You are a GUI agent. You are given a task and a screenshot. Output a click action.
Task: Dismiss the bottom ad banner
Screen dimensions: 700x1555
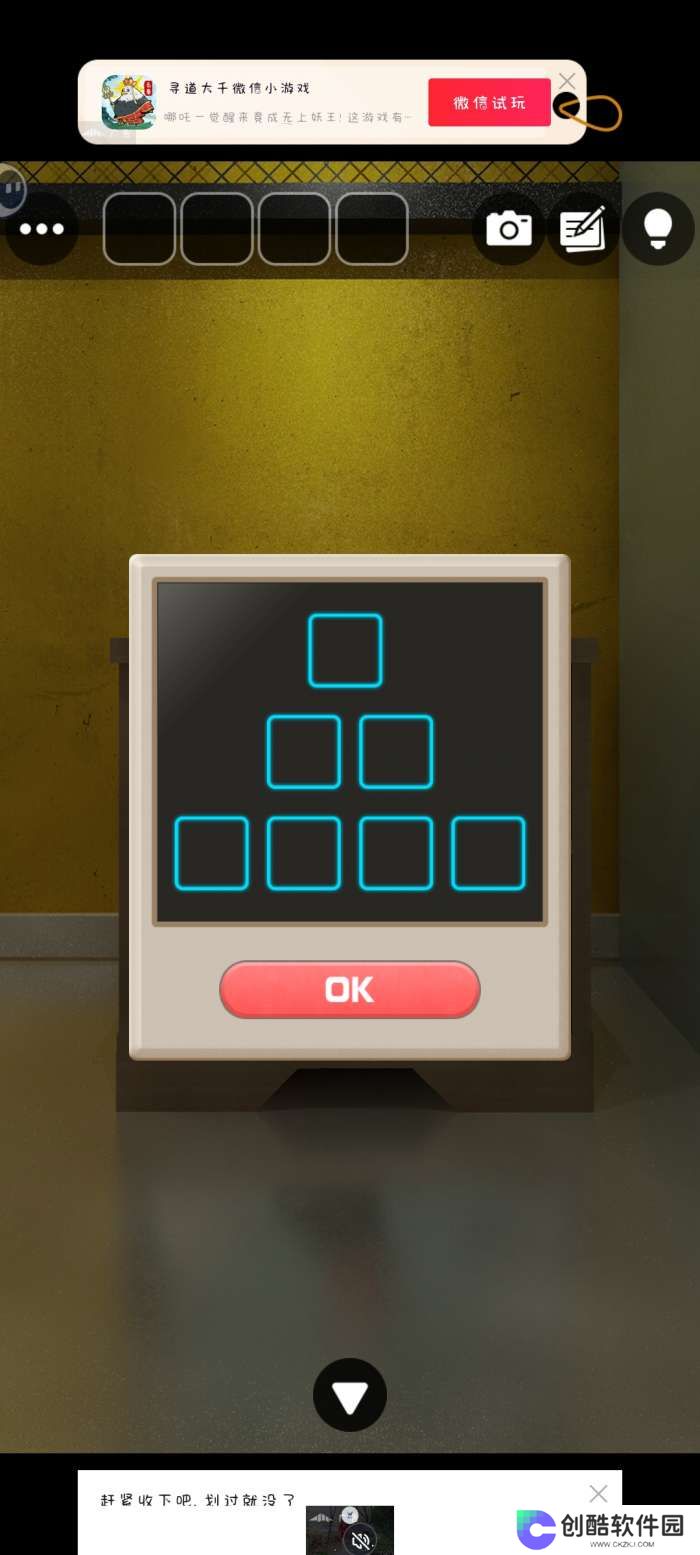coord(598,1493)
